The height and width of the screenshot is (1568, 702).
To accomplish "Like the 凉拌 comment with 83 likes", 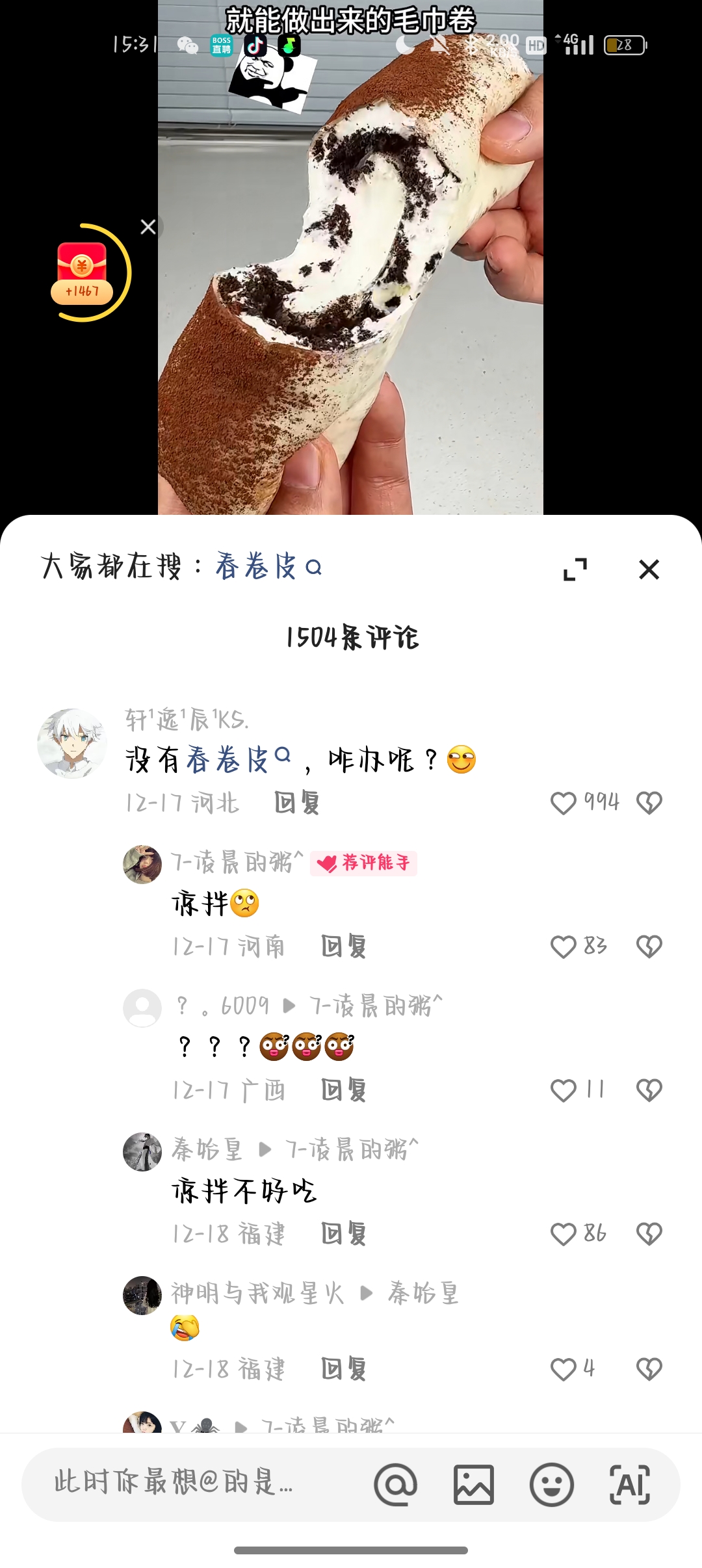I will pyautogui.click(x=563, y=947).
